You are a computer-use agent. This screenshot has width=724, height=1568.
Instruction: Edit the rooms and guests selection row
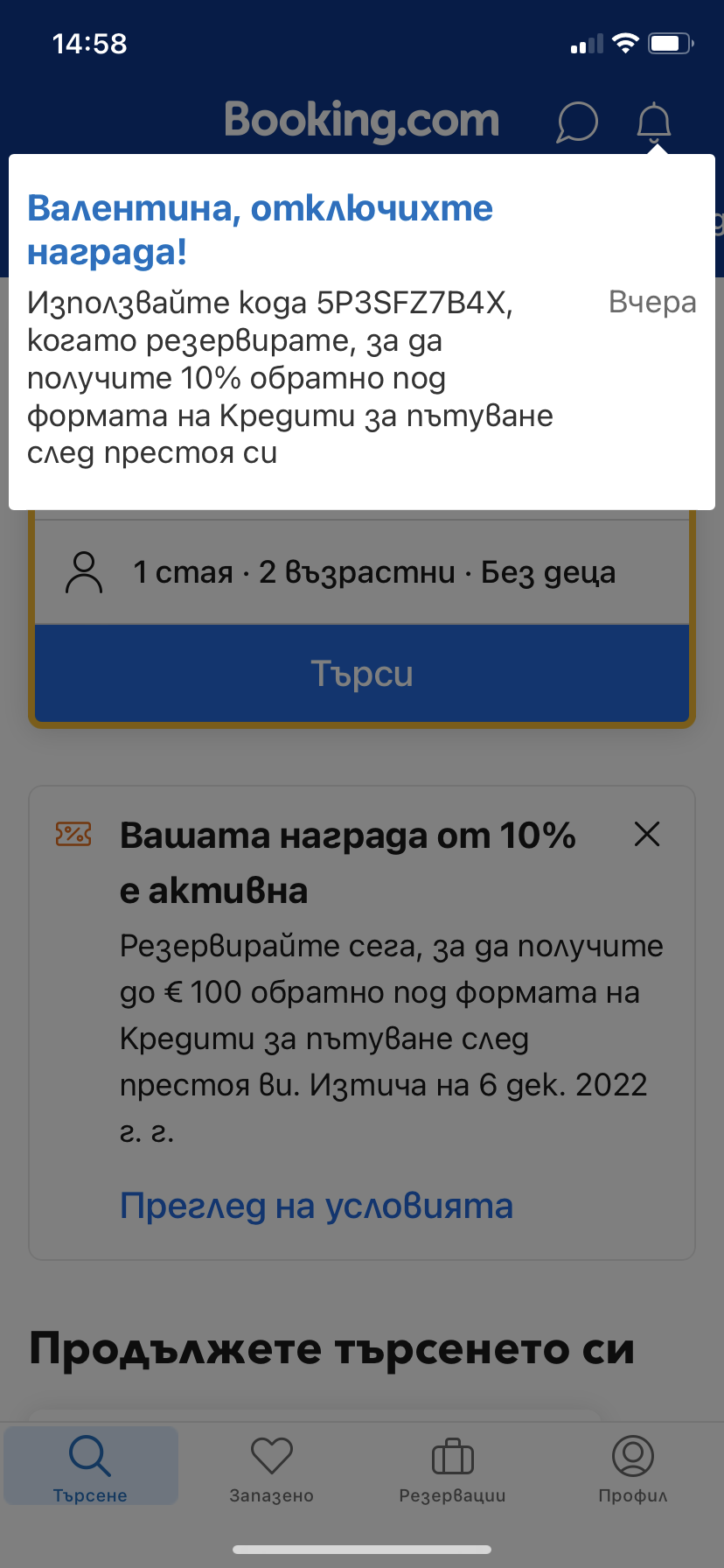pos(361,572)
